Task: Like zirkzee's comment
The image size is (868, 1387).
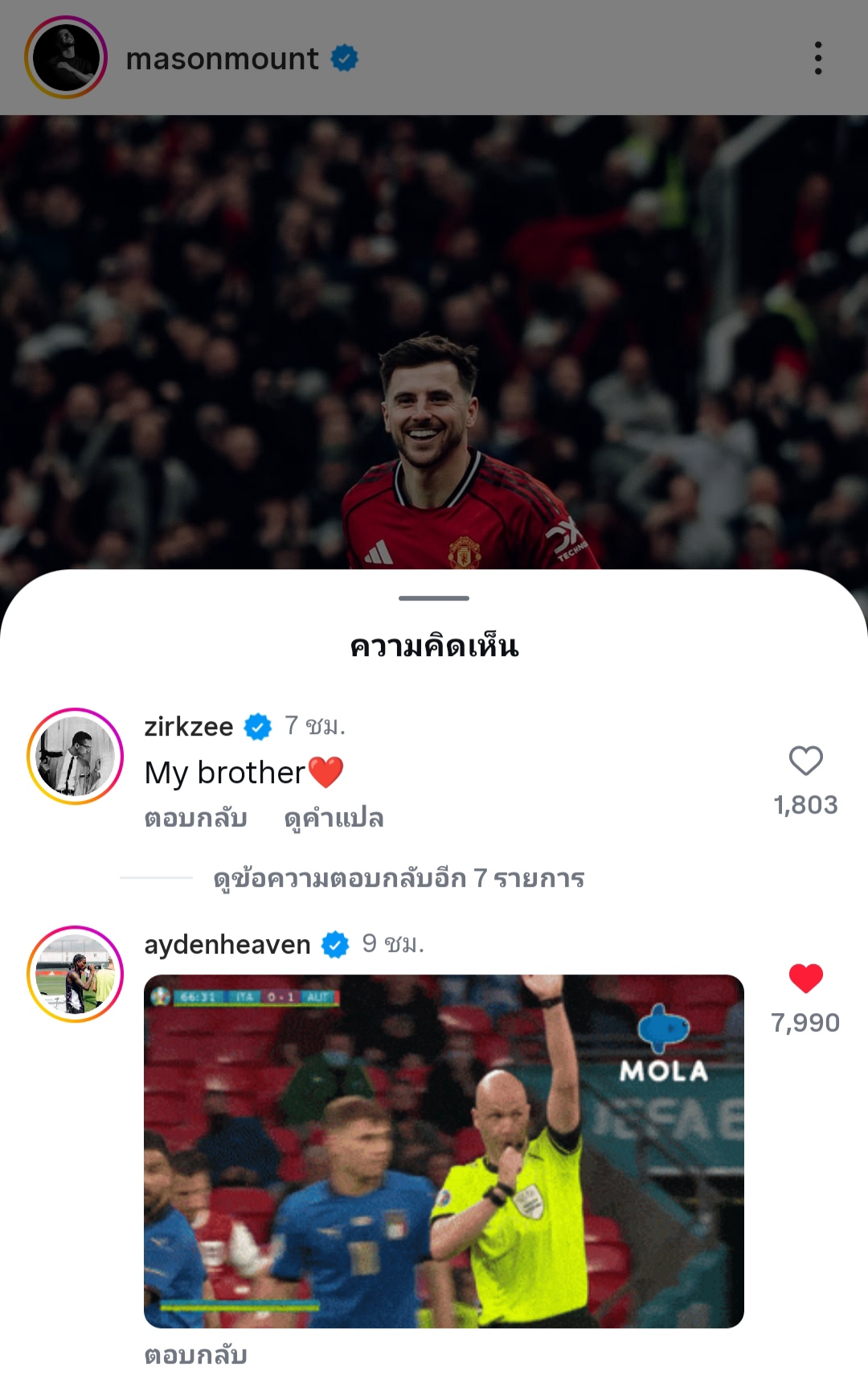Action: click(805, 761)
